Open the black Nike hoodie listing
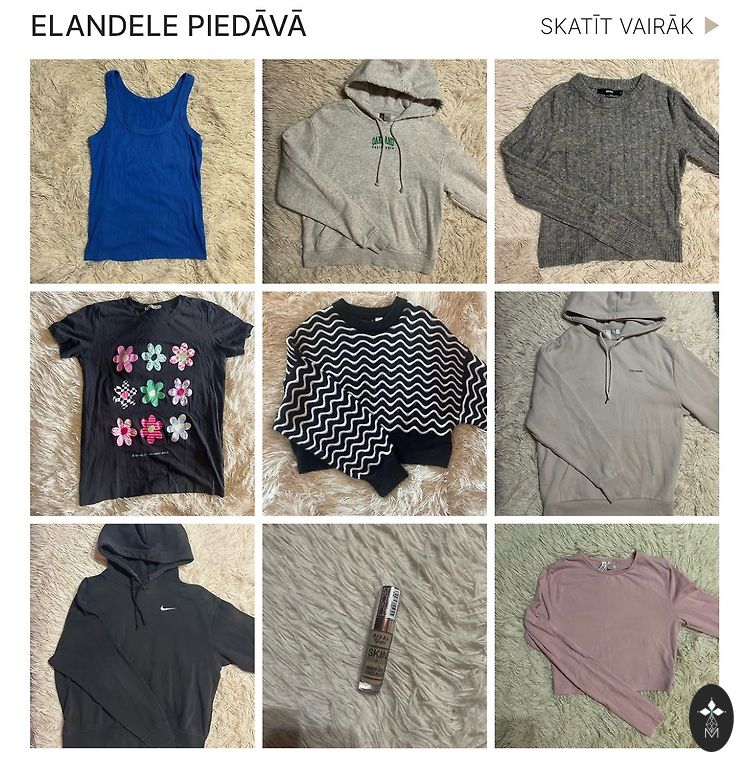This screenshot has height=768, width=750. 142,635
